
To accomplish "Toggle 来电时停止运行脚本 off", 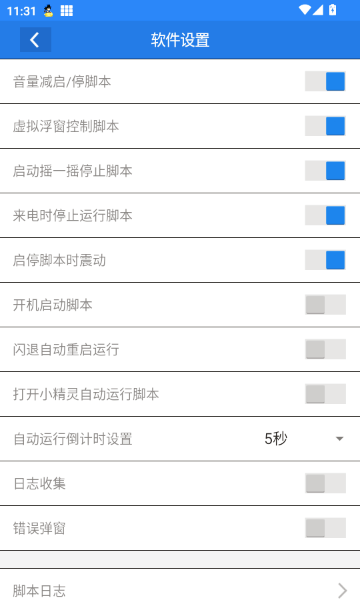I will [325, 215].
